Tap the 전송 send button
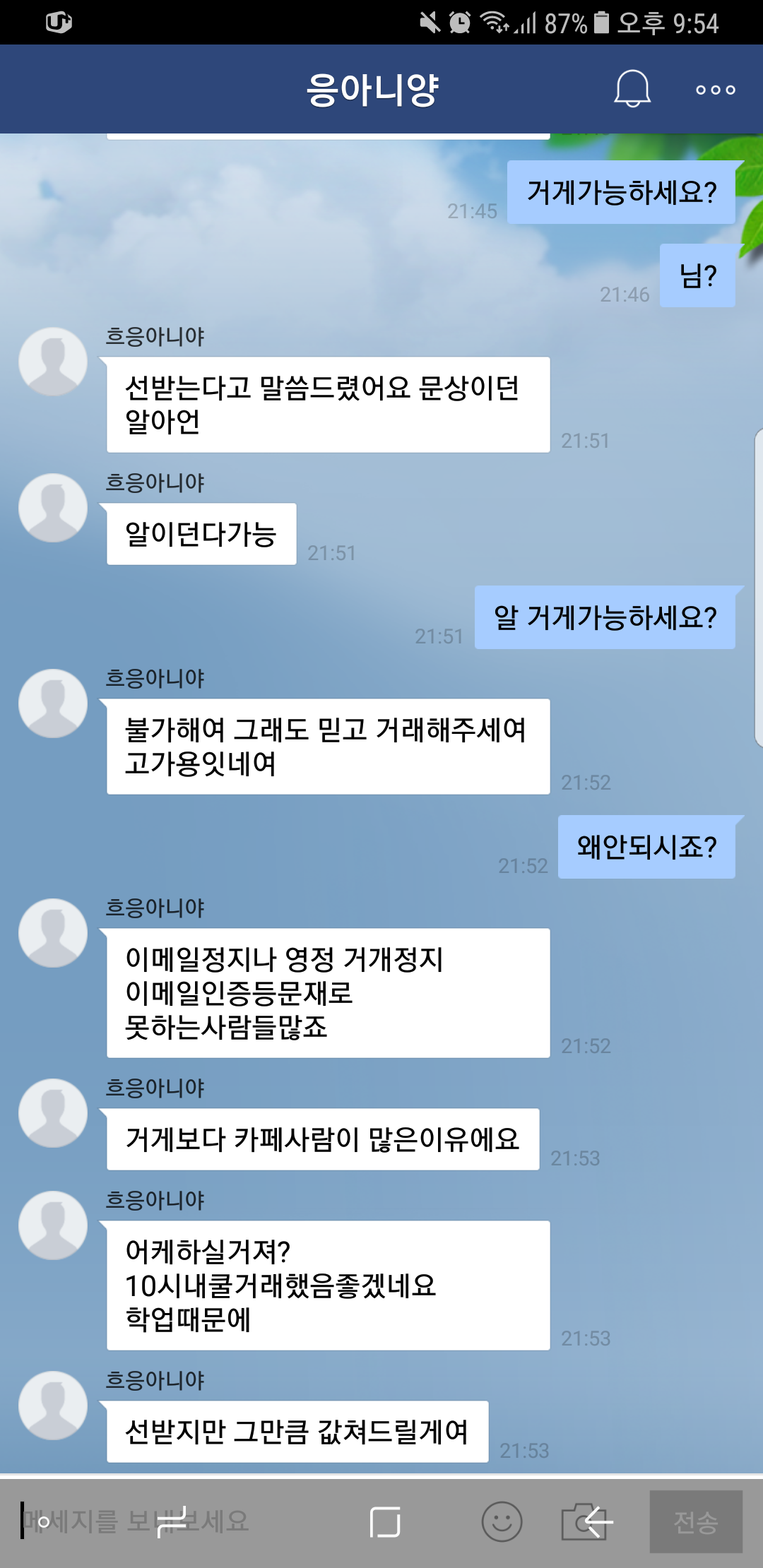 pyautogui.click(x=695, y=1521)
